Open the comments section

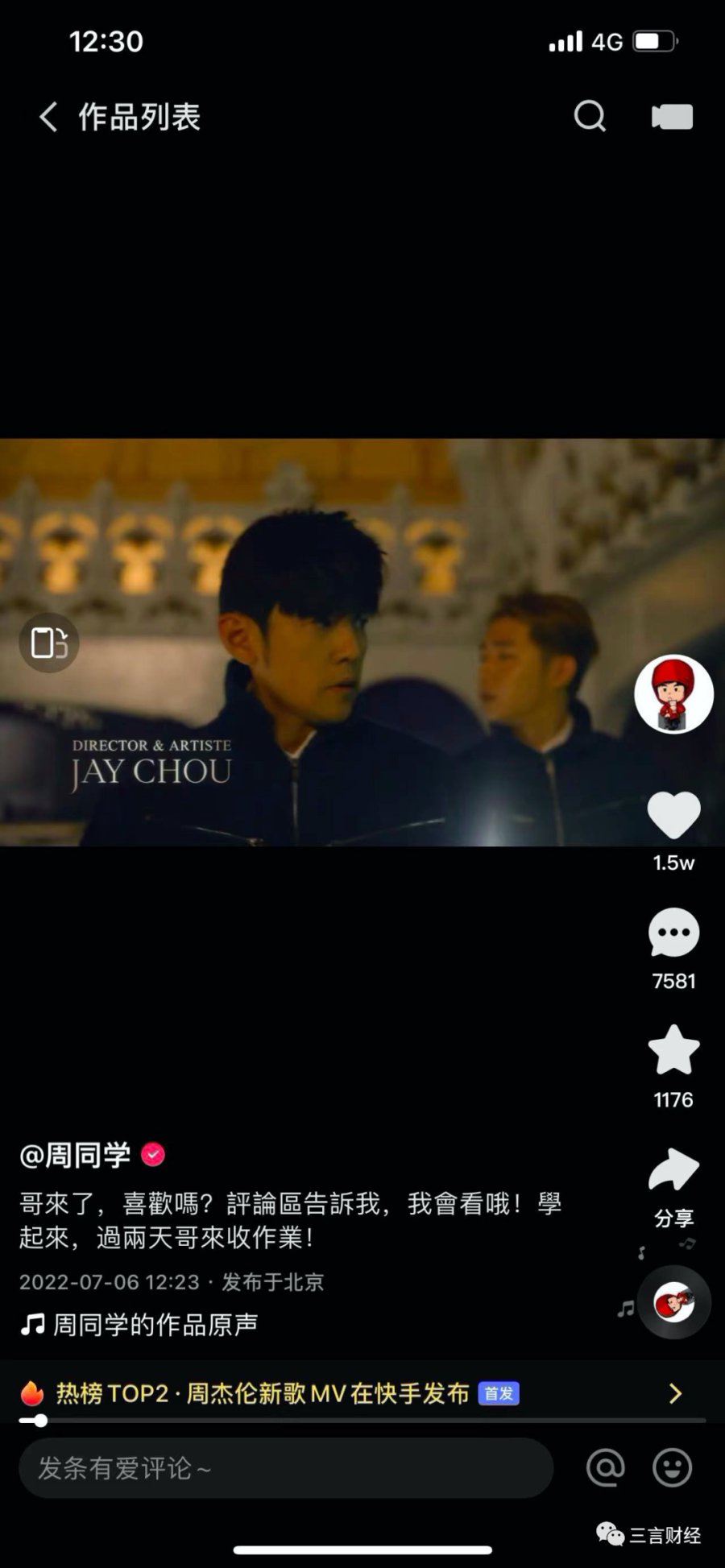click(x=673, y=933)
